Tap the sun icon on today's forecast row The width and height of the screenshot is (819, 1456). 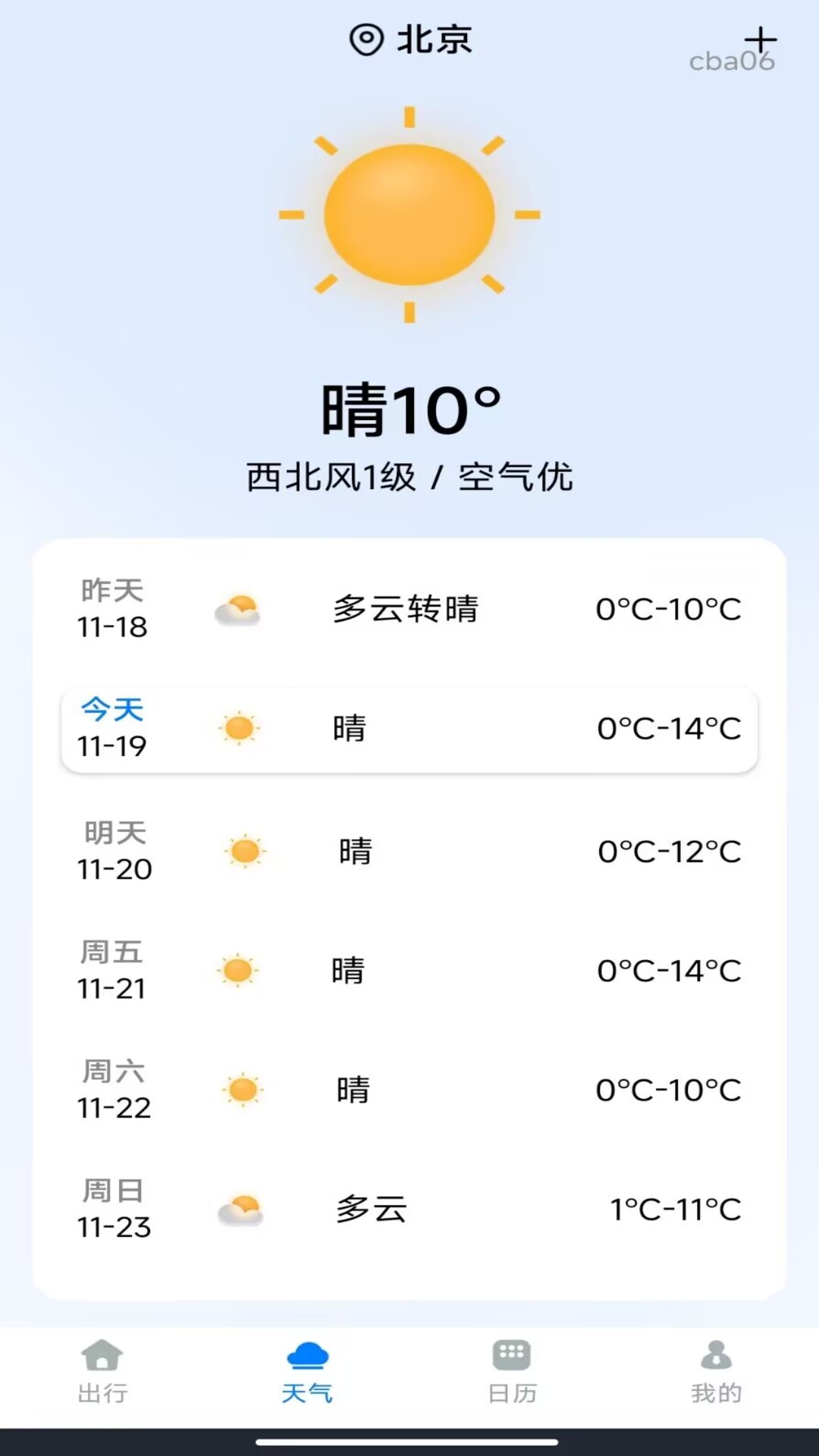click(x=239, y=728)
